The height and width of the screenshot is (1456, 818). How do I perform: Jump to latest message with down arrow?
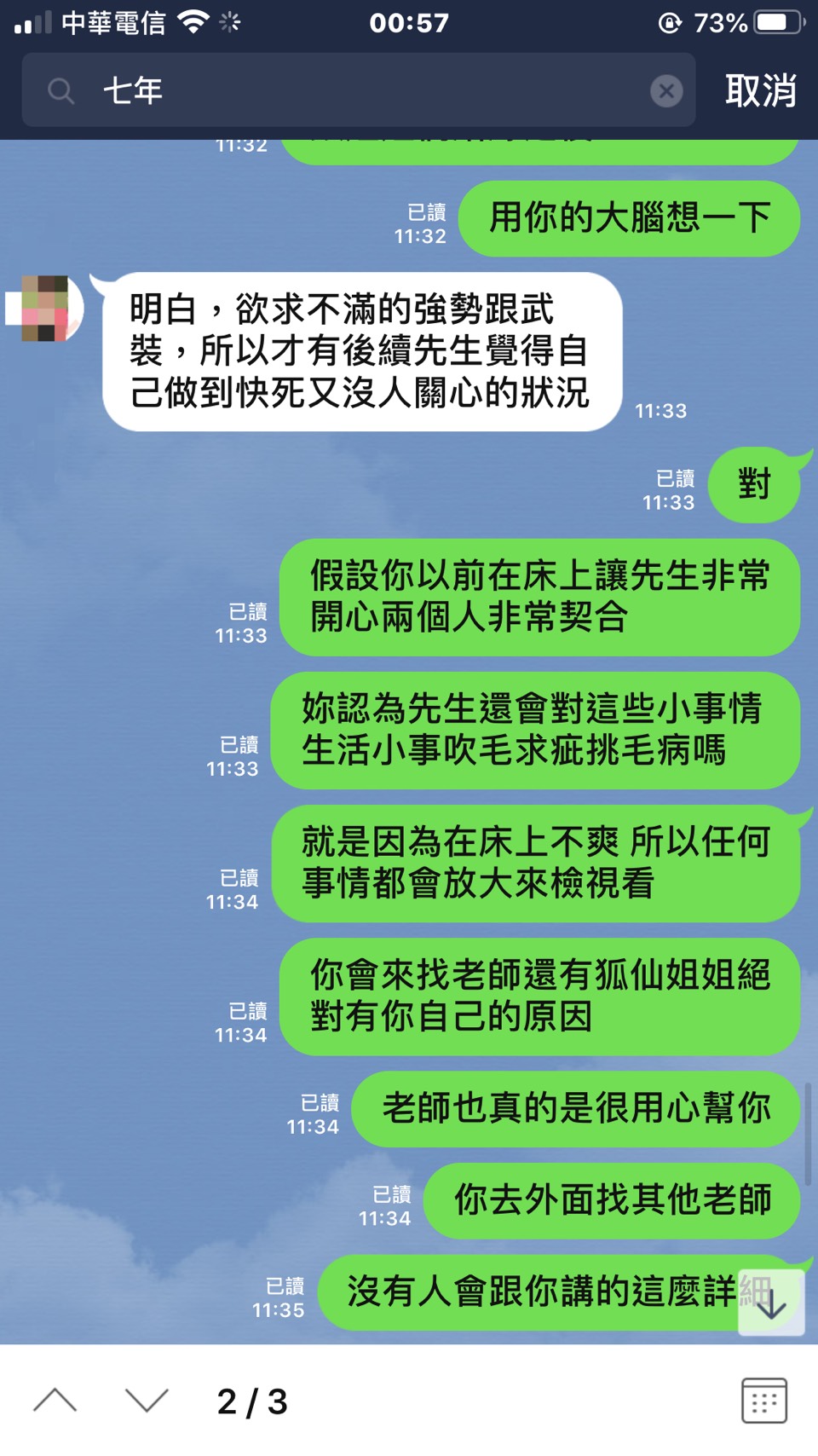[771, 1303]
